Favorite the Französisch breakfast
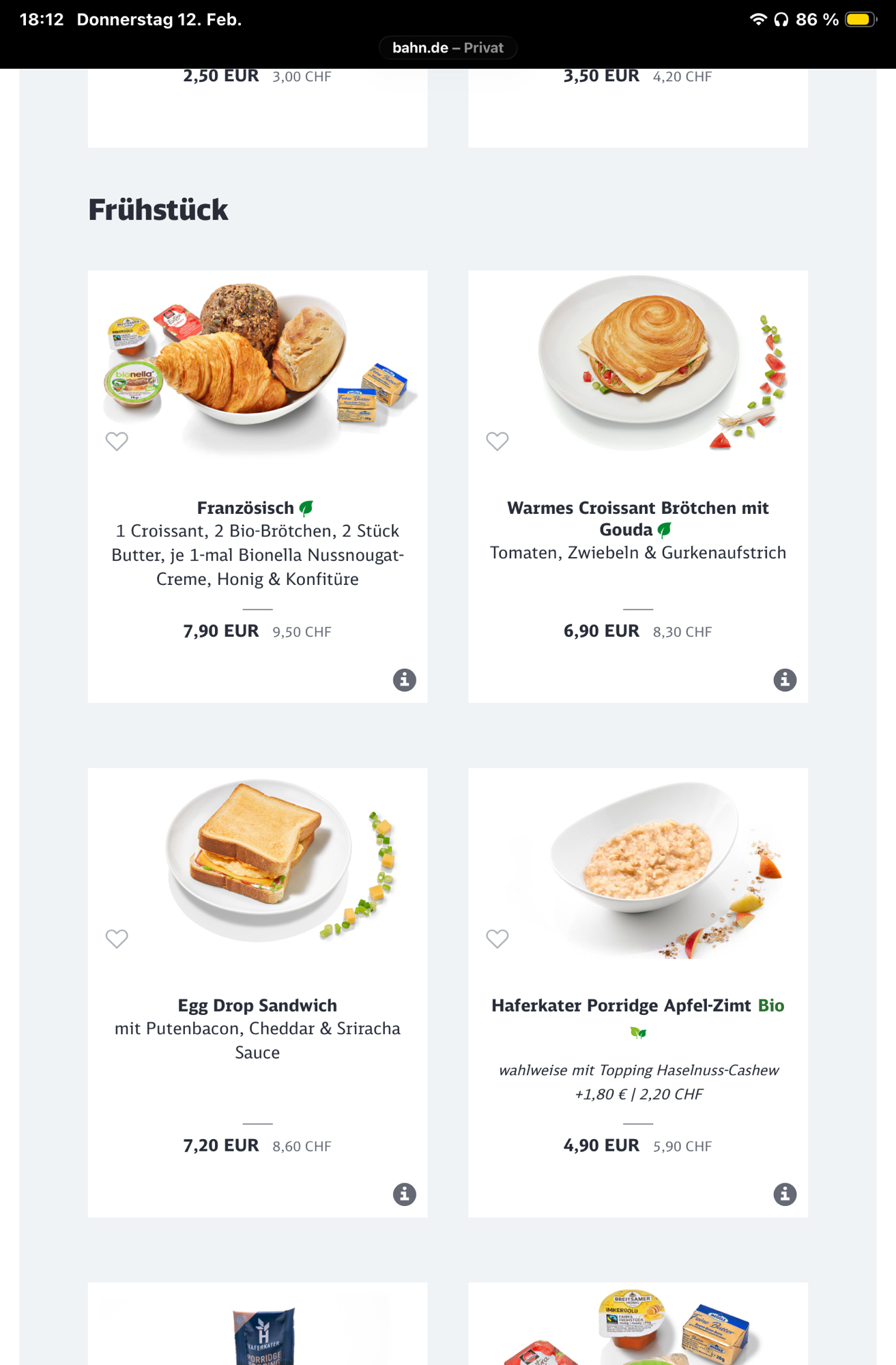The width and height of the screenshot is (896, 1365). coord(117,442)
